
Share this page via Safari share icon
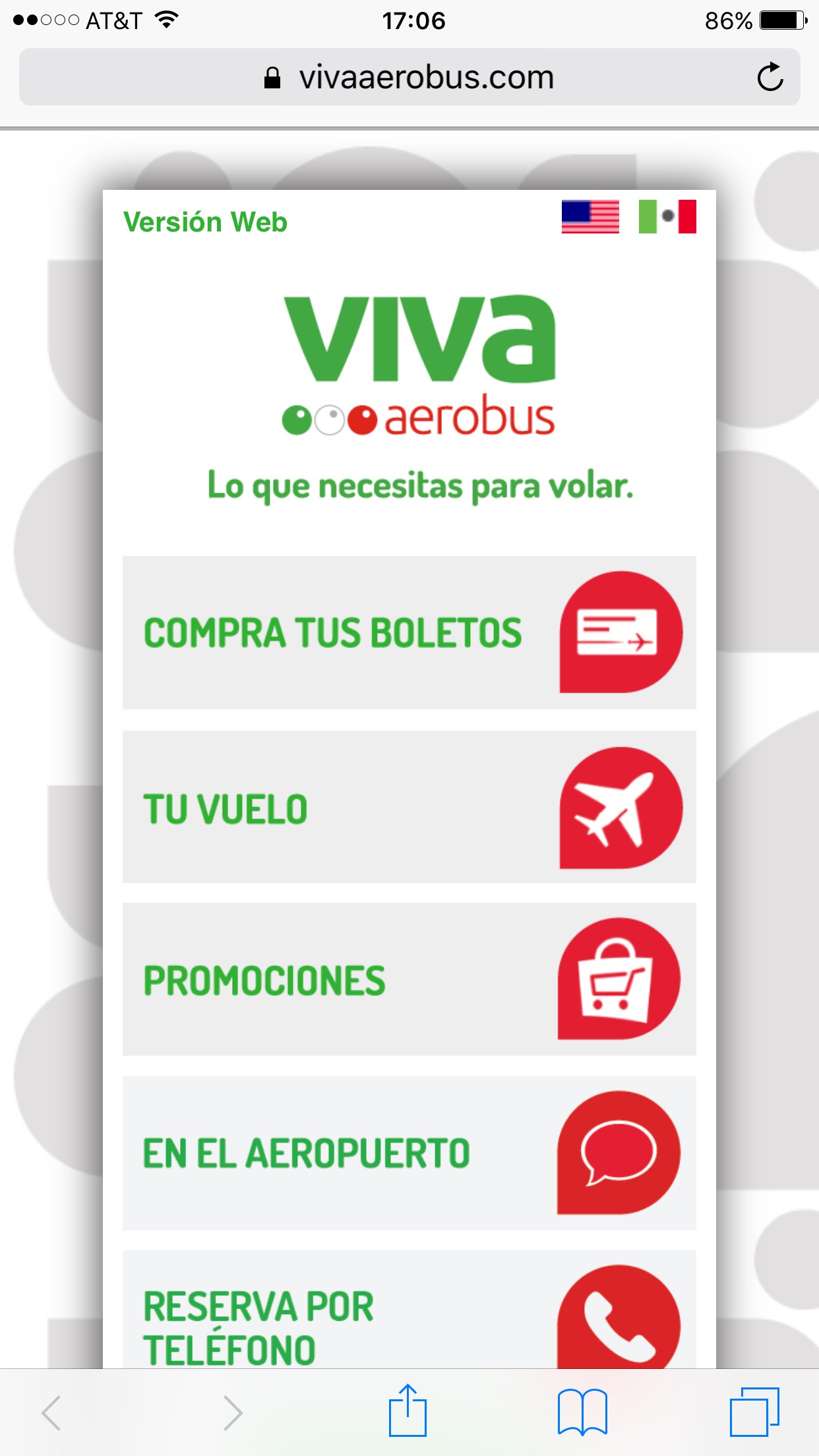click(408, 1410)
